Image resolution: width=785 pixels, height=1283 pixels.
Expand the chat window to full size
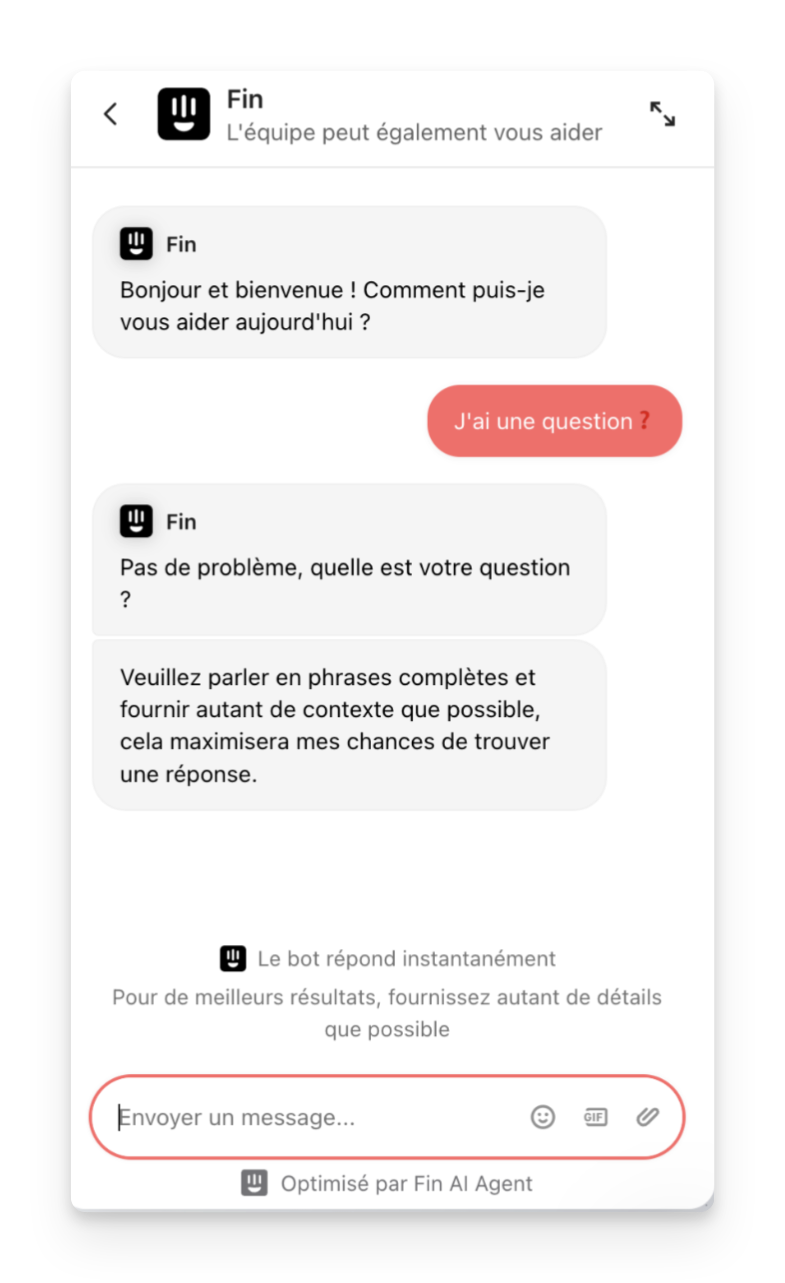[662, 114]
